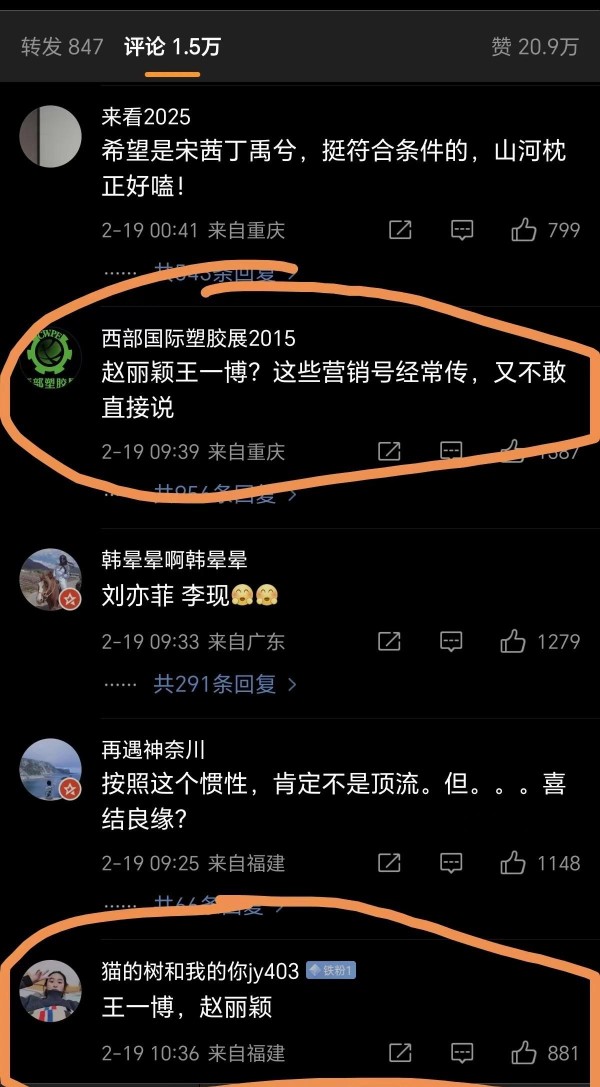Viewport: 600px width, 1087px height.
Task: Select the 评论 1.5万 tab
Action: click(x=172, y=46)
